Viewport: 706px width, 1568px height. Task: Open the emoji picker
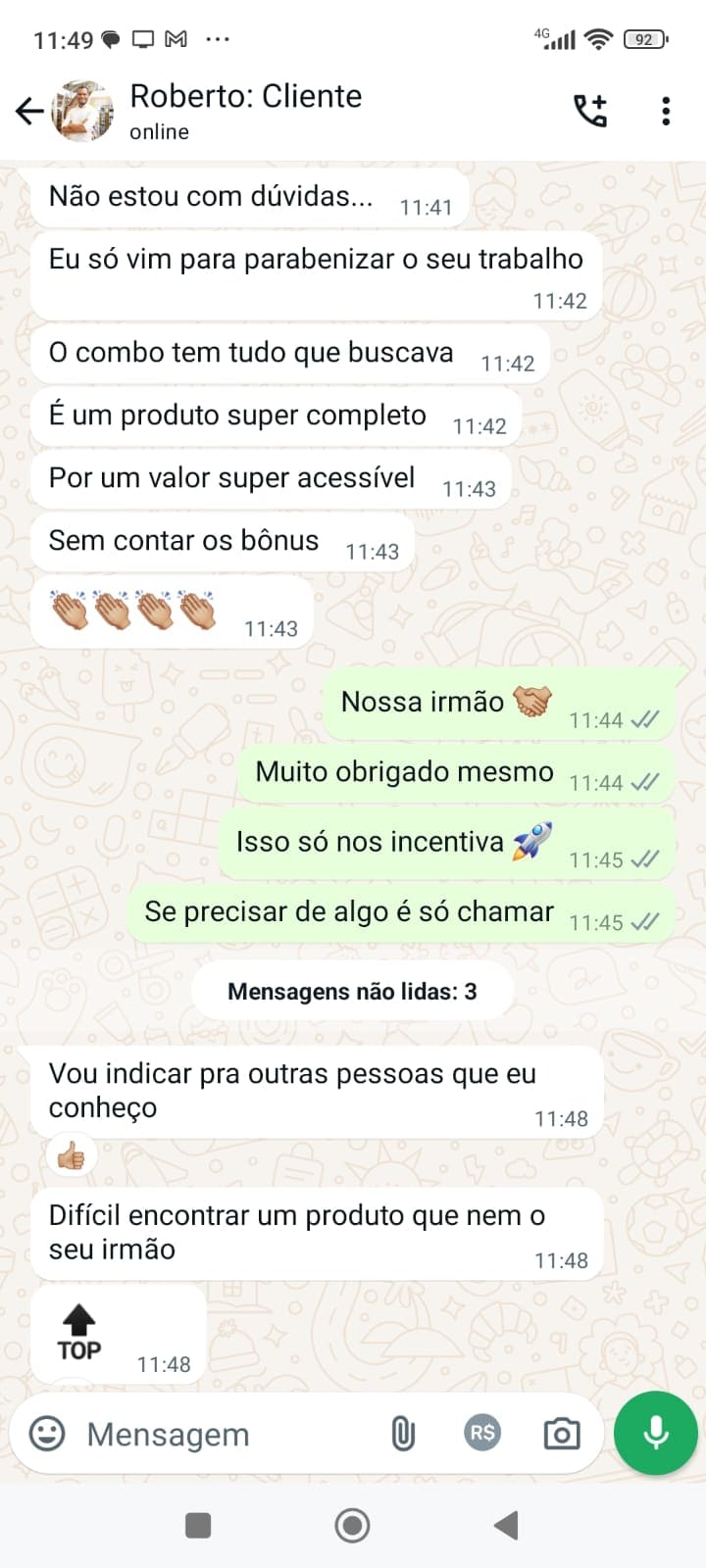[47, 1434]
